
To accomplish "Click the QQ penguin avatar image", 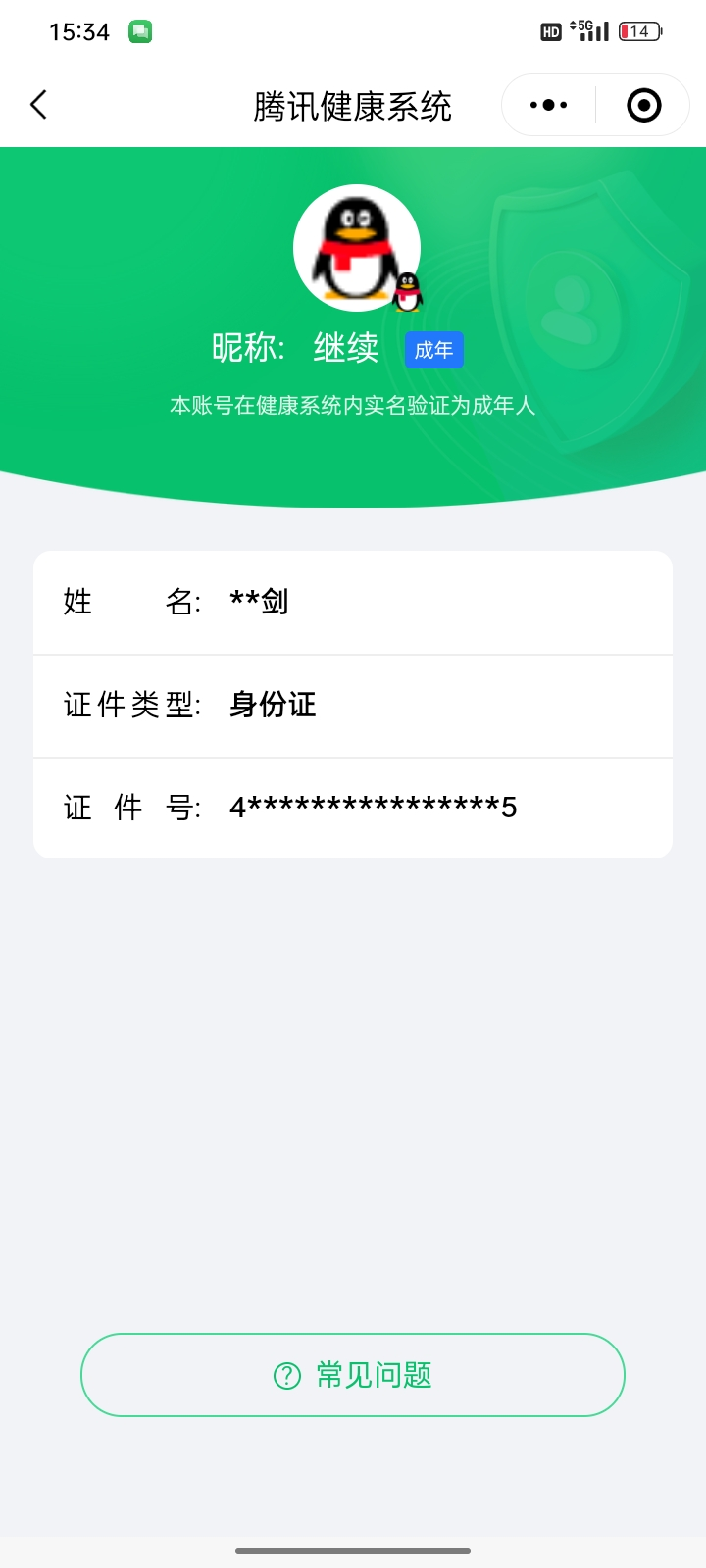I will (357, 247).
